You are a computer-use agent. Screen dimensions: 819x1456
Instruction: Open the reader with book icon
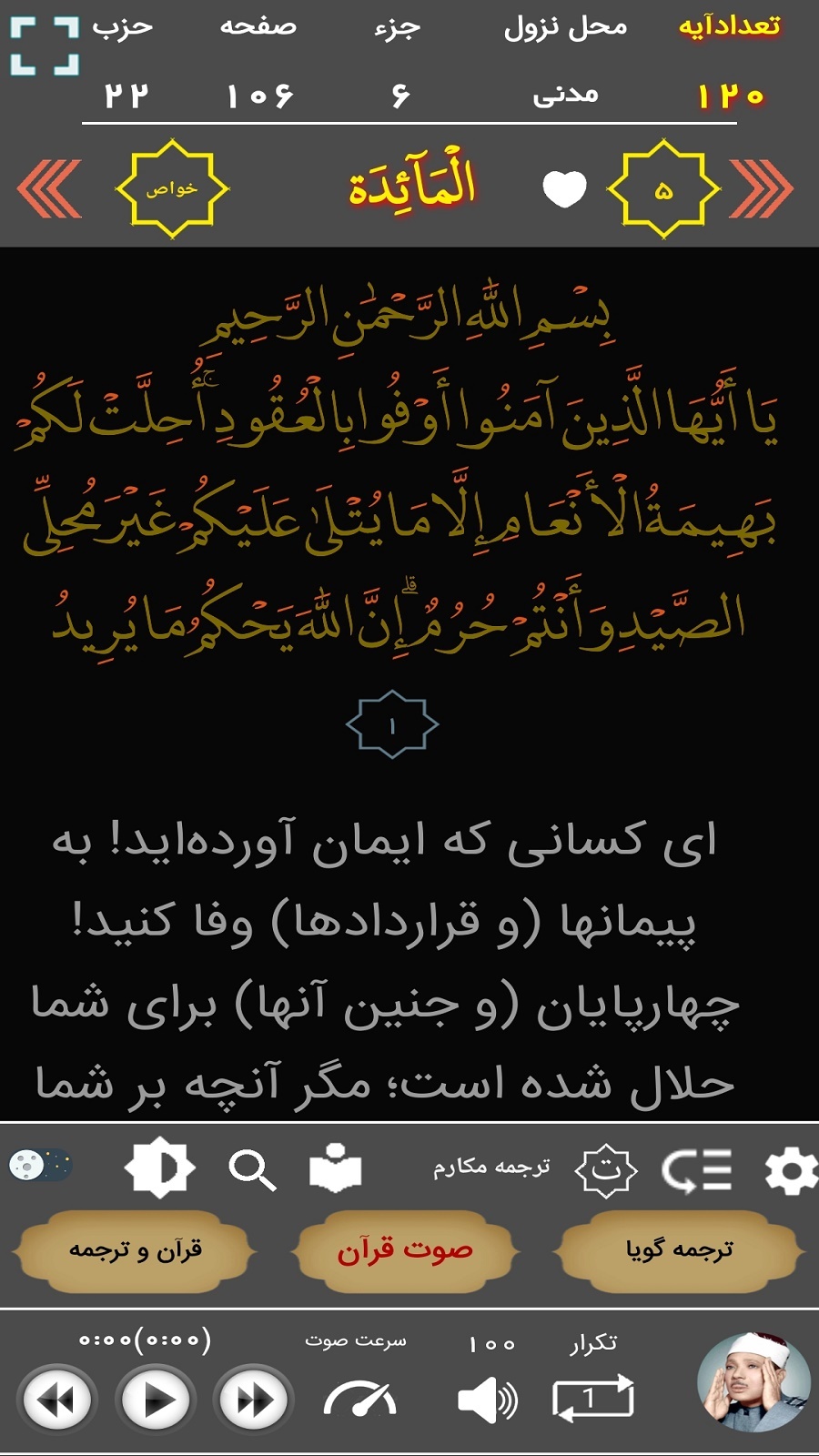click(x=335, y=1168)
